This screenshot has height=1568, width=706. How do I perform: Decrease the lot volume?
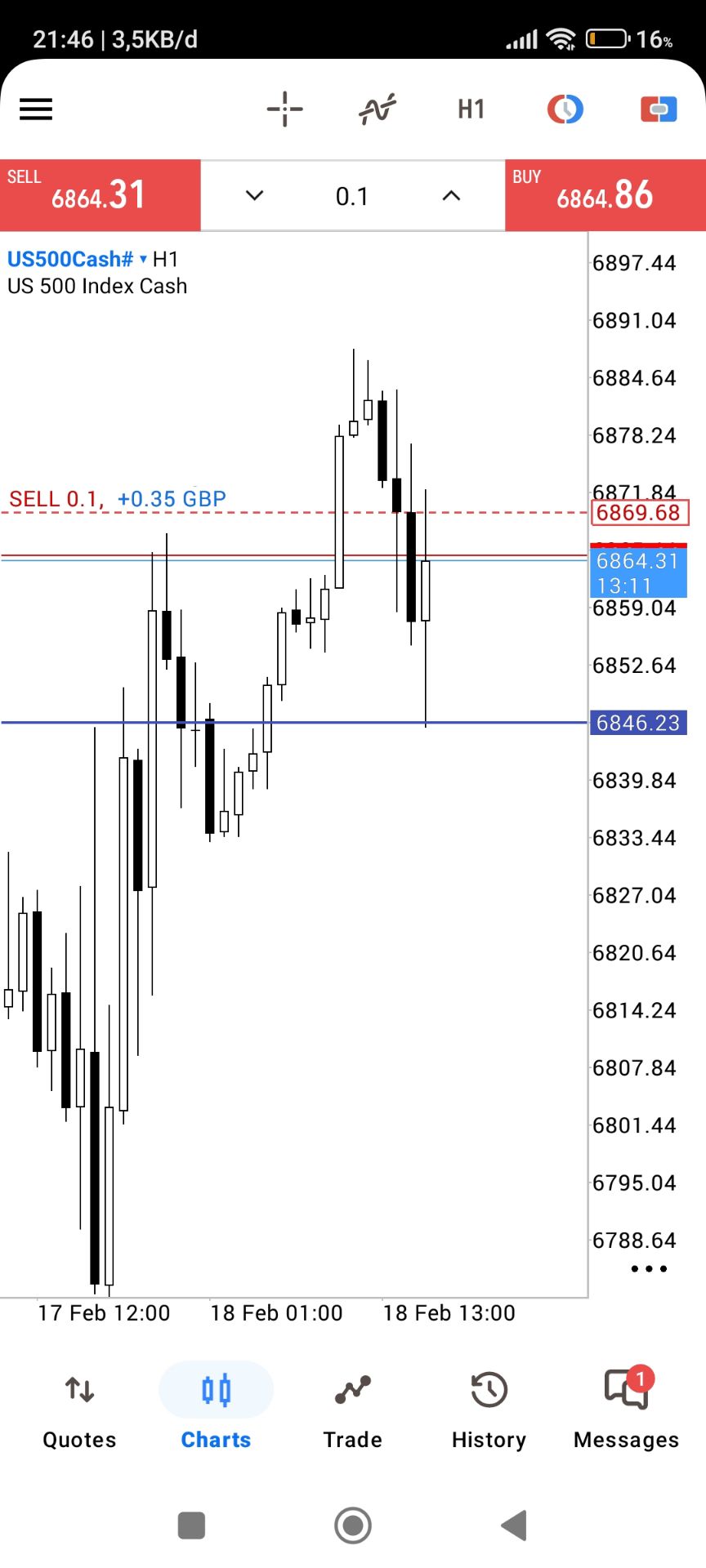point(255,196)
